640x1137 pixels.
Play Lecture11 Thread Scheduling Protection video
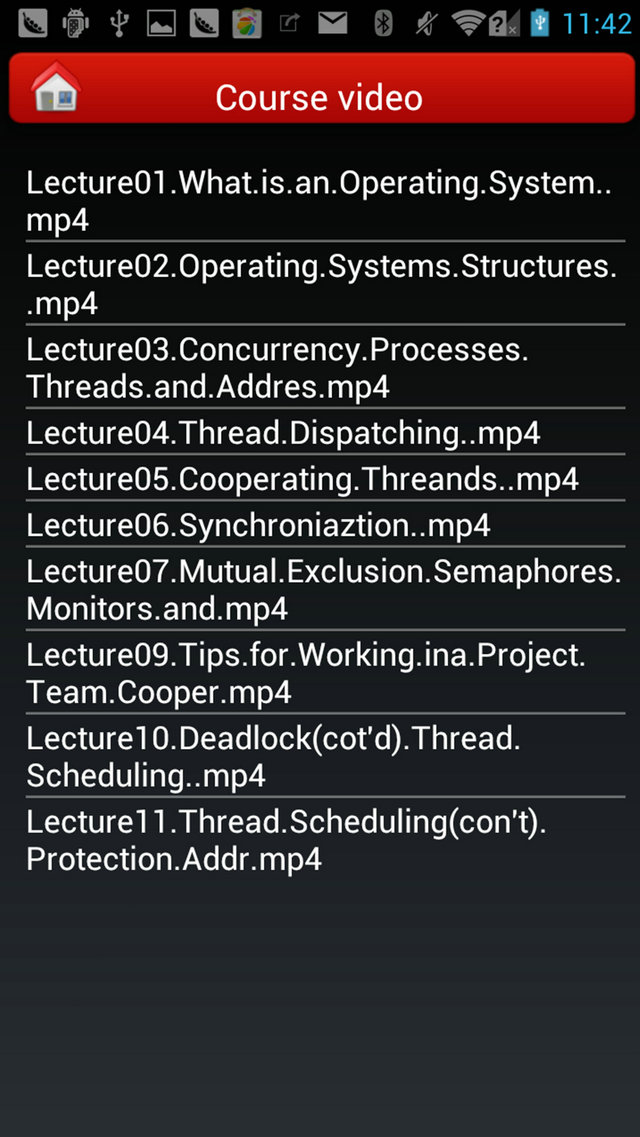(x=320, y=839)
